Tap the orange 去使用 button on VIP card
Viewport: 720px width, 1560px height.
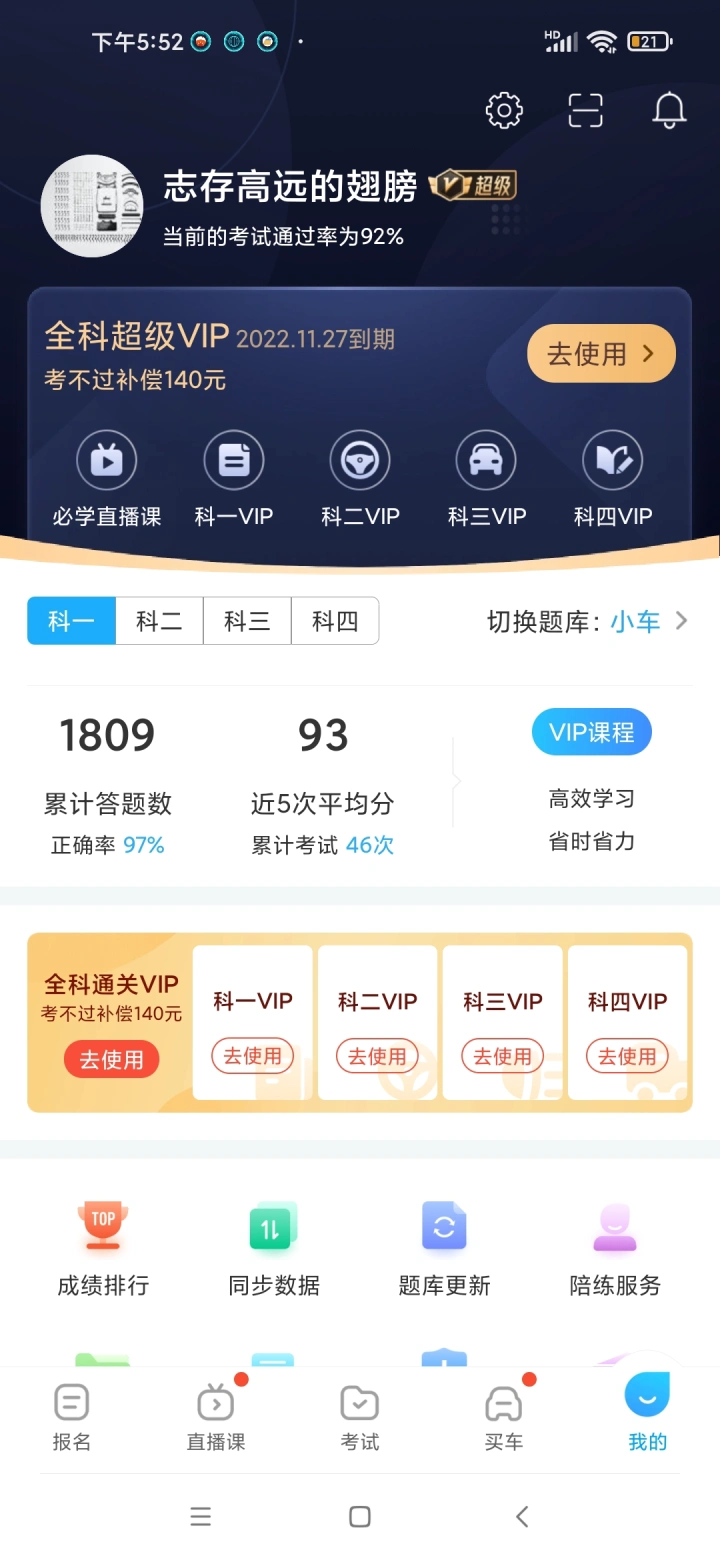point(601,353)
